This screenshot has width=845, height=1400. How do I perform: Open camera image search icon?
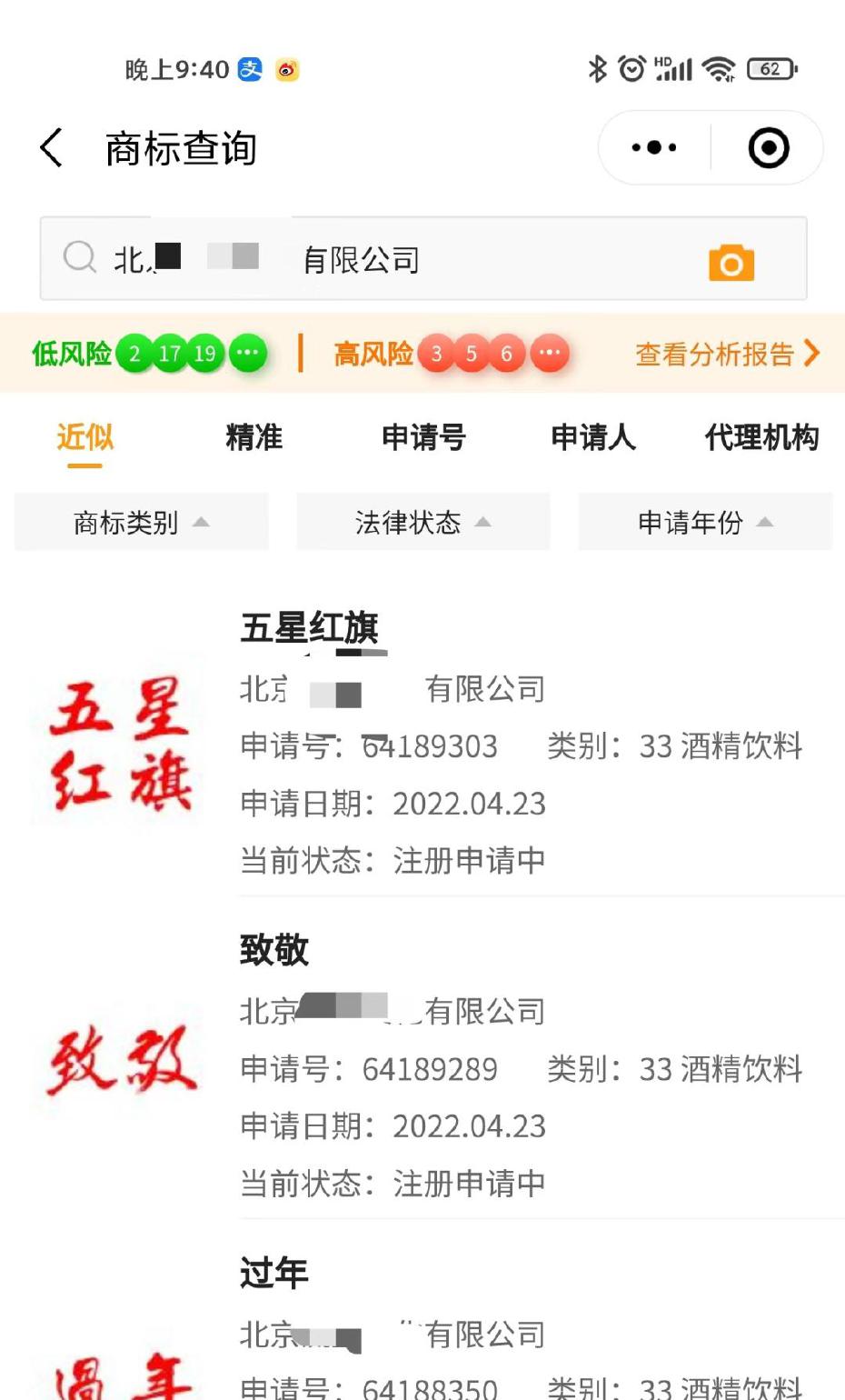pos(731,262)
